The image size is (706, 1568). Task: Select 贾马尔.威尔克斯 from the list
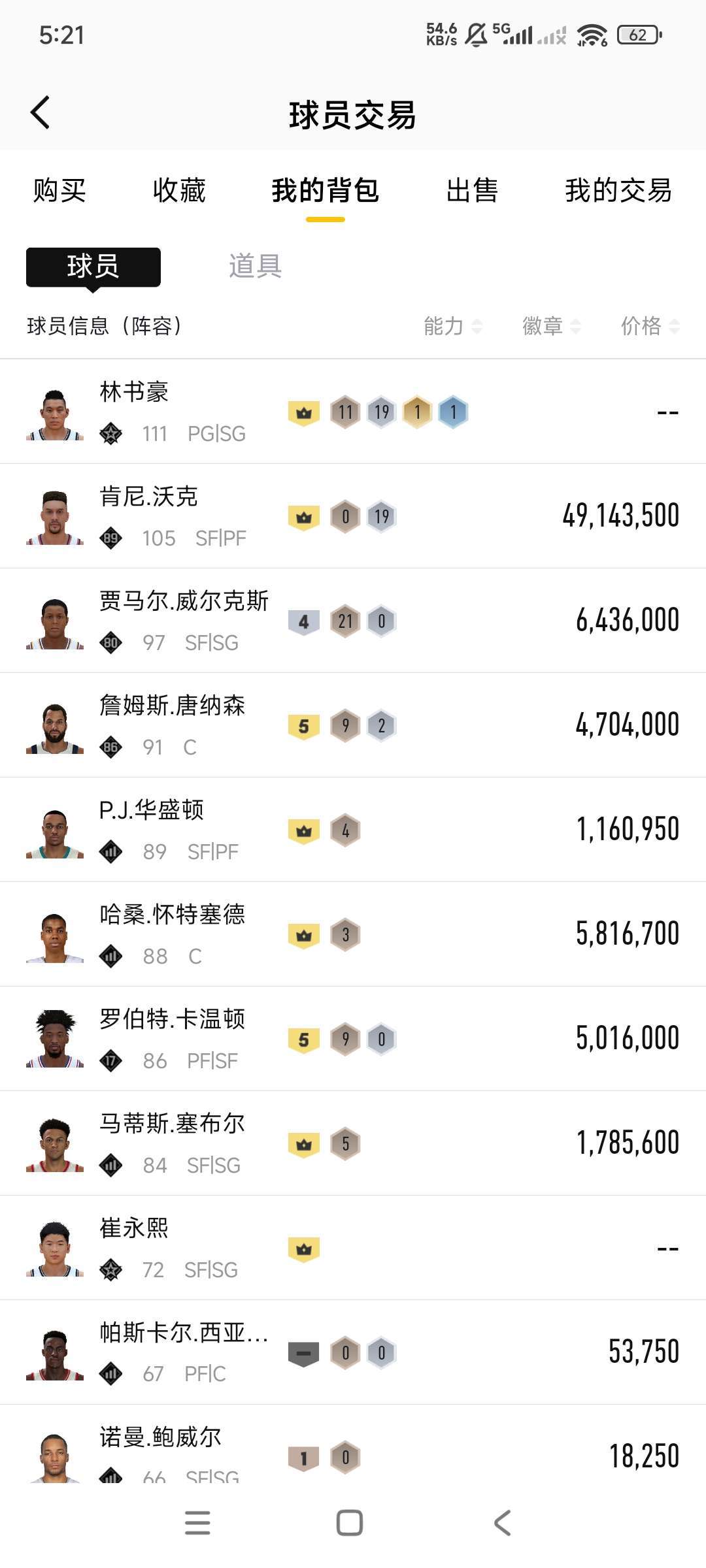pos(353,621)
